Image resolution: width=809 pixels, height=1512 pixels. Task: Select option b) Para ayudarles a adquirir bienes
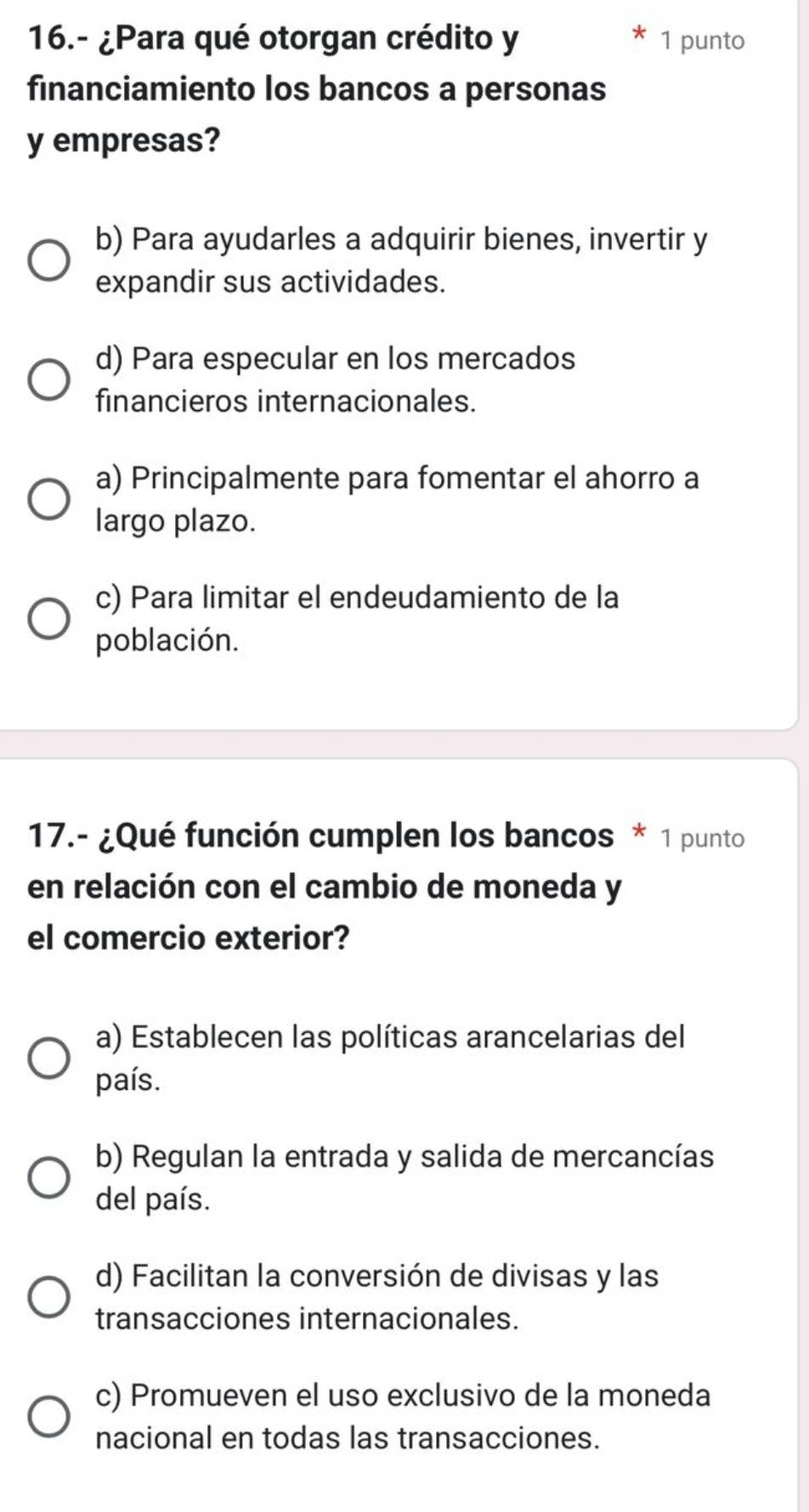click(x=49, y=261)
